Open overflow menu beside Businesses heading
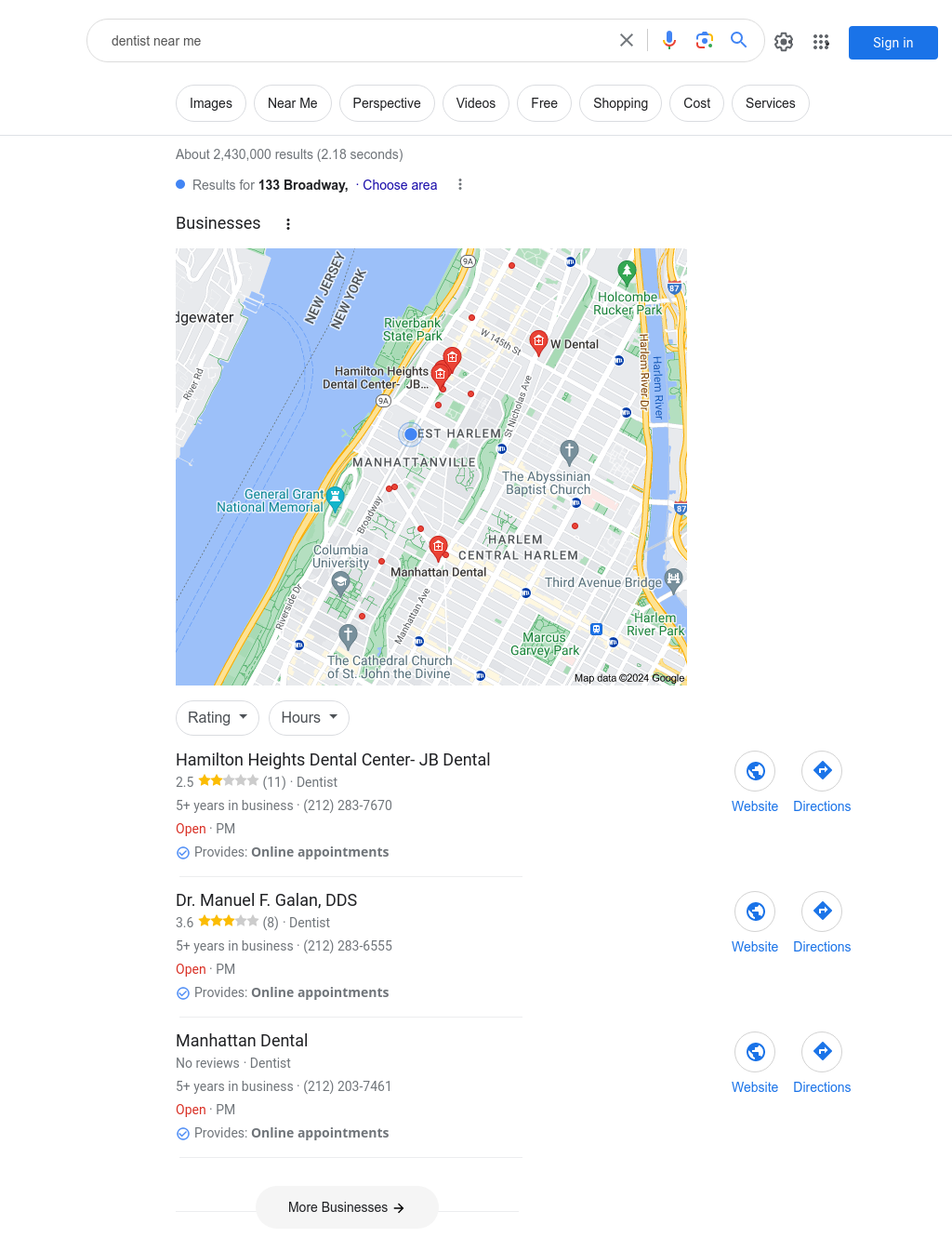 (x=288, y=224)
